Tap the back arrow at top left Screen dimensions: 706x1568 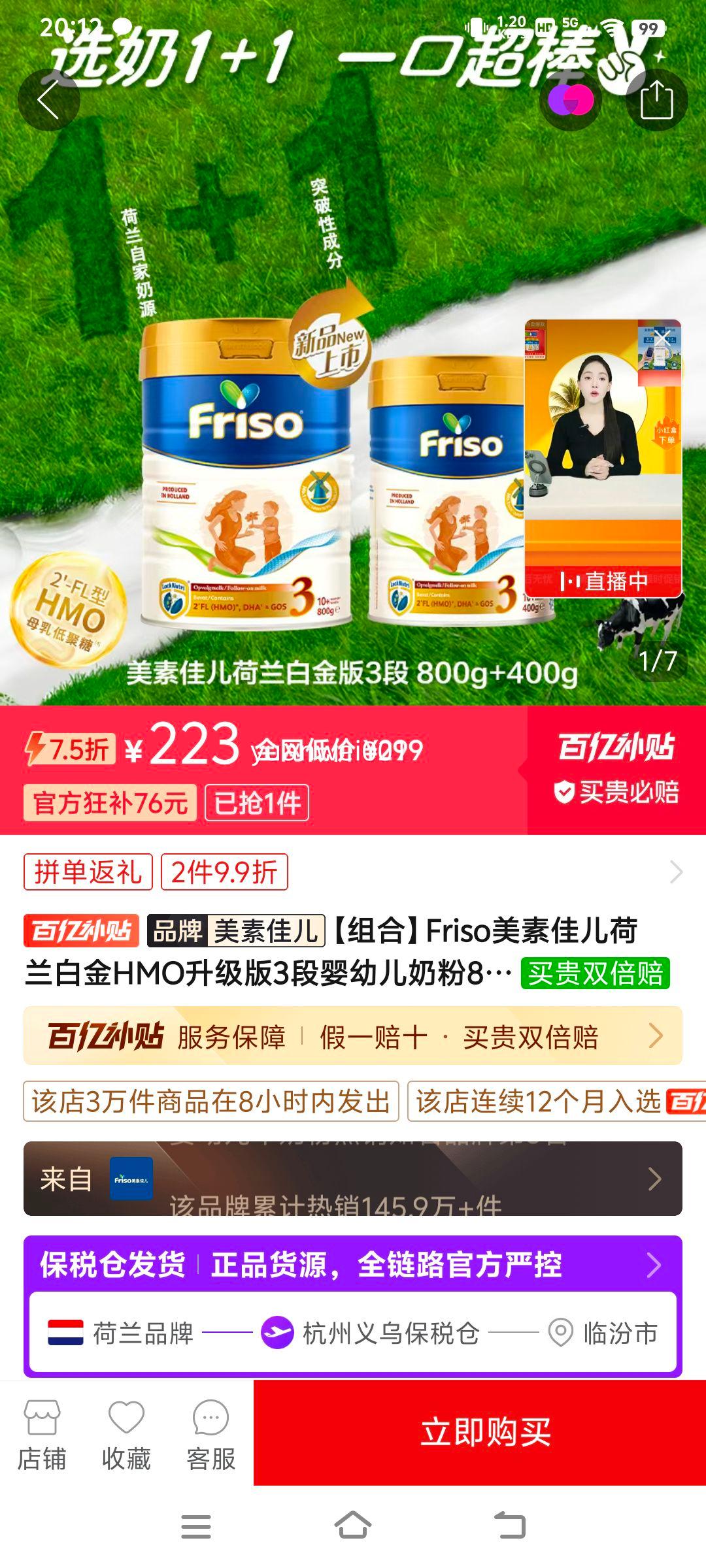(49, 99)
